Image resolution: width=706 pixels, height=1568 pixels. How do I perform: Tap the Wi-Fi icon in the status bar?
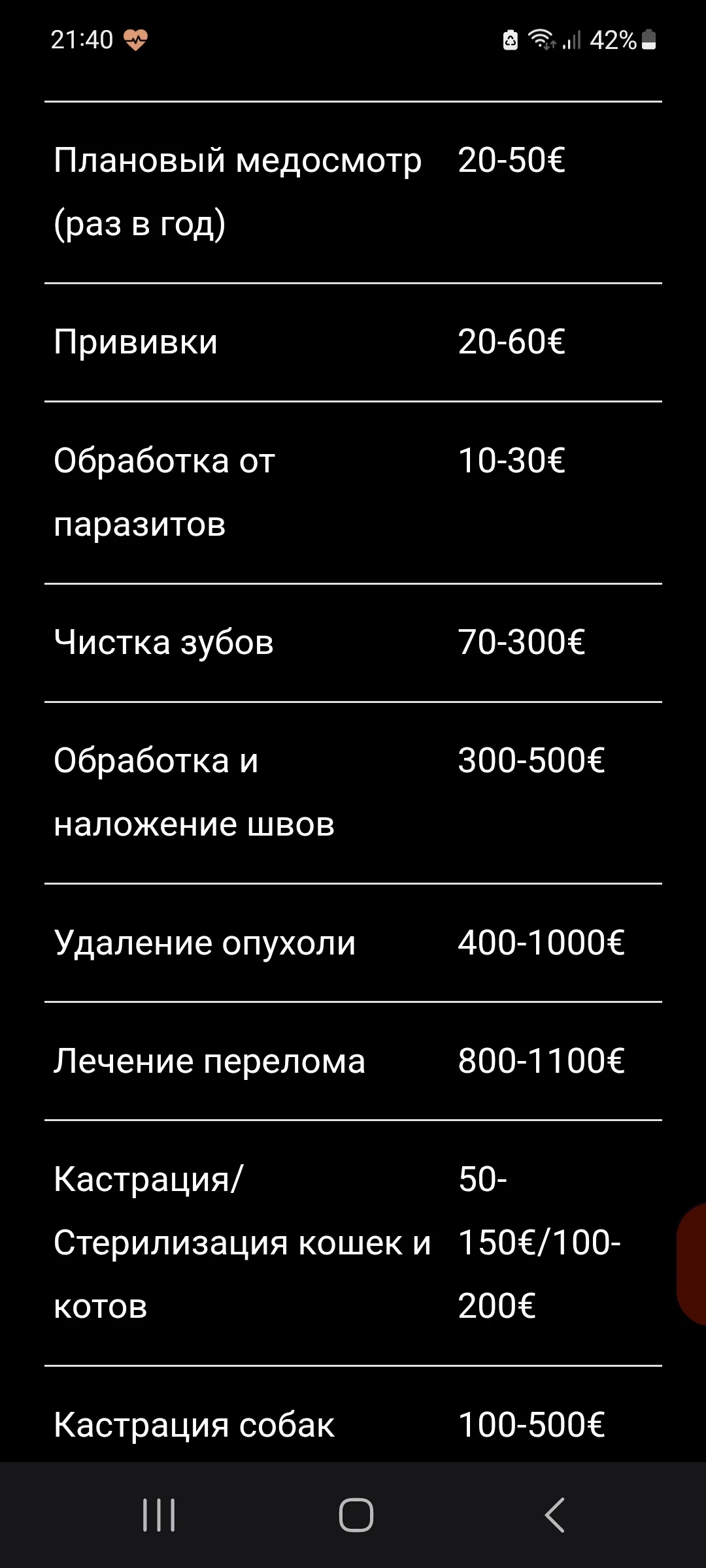tap(540, 41)
